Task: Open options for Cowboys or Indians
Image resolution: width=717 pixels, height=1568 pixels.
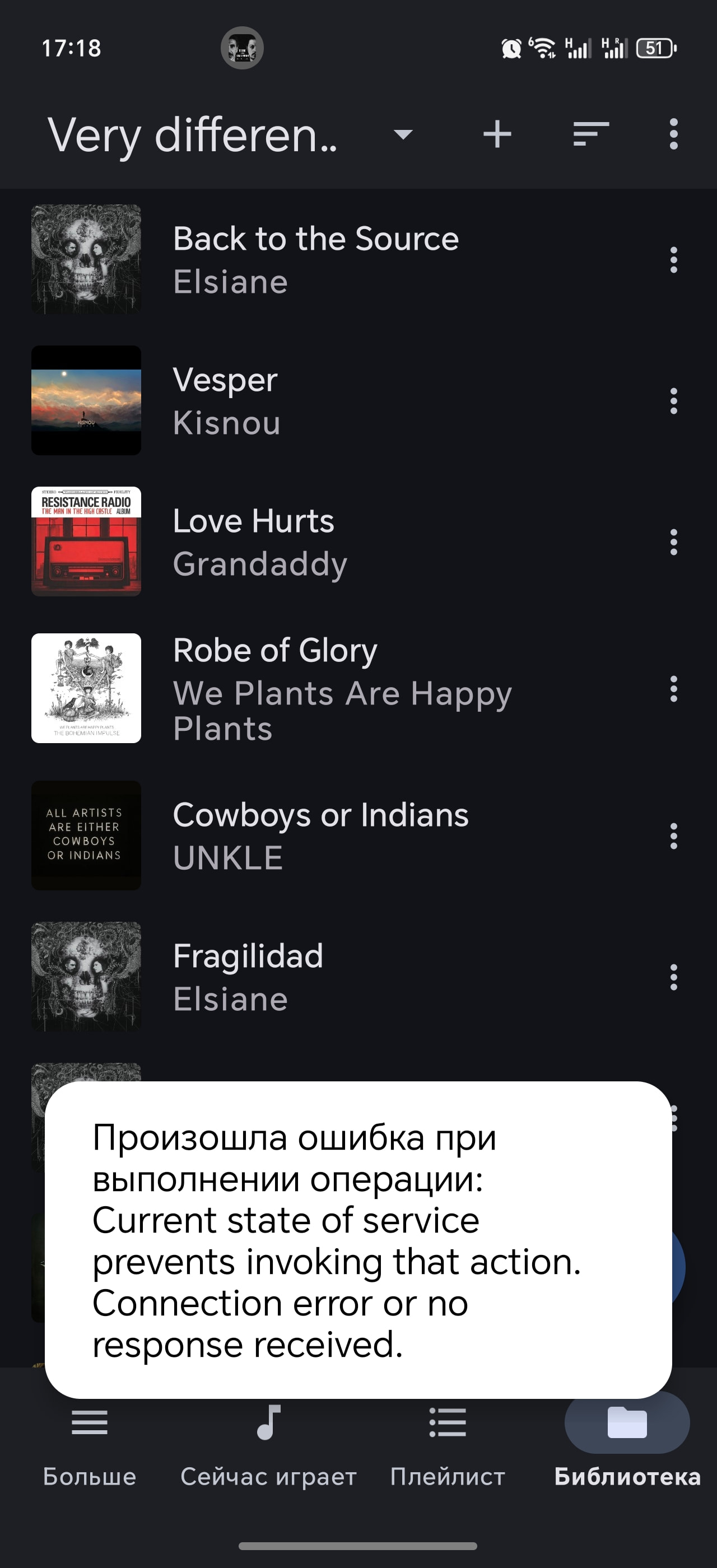Action: coord(673,836)
